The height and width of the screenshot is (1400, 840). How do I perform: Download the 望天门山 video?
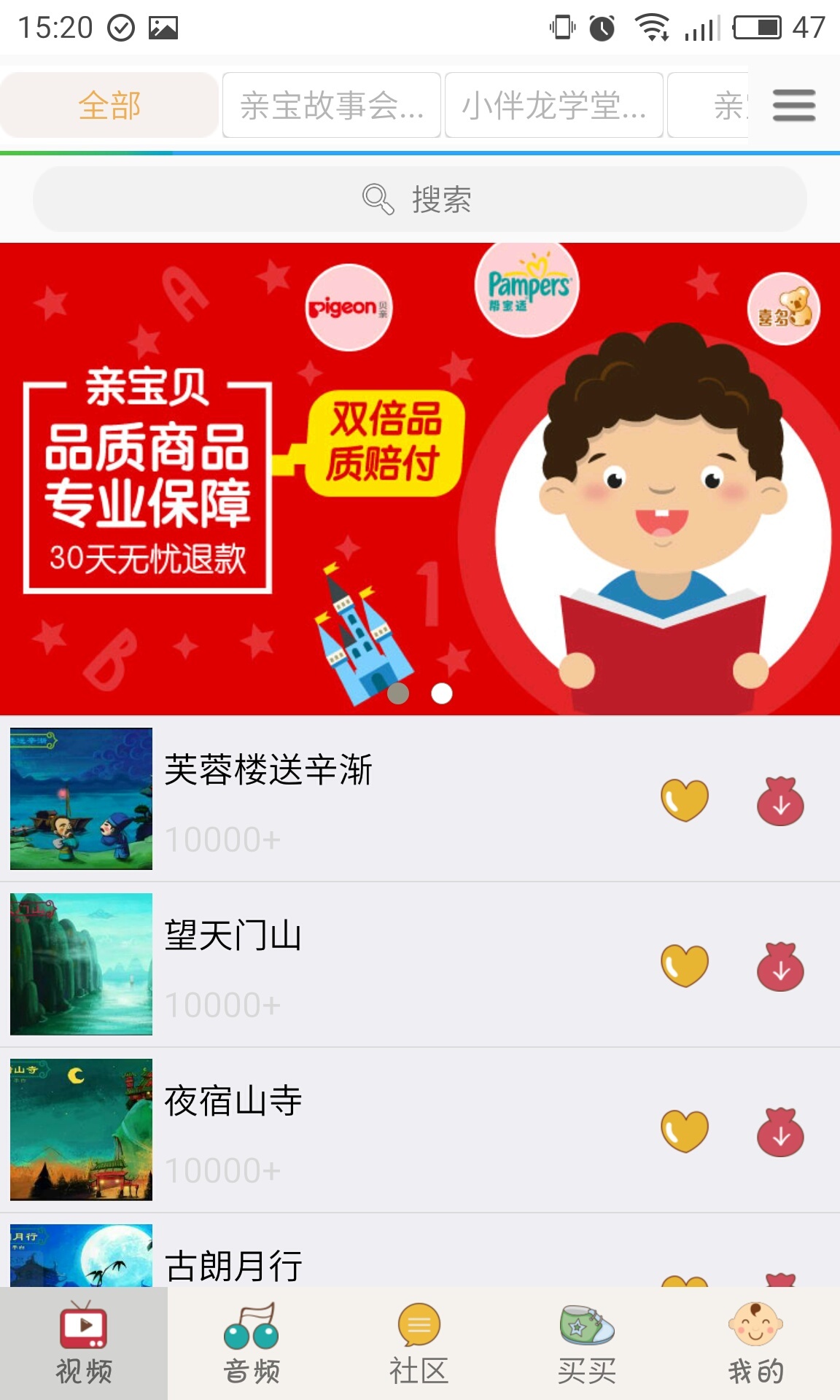click(x=780, y=967)
